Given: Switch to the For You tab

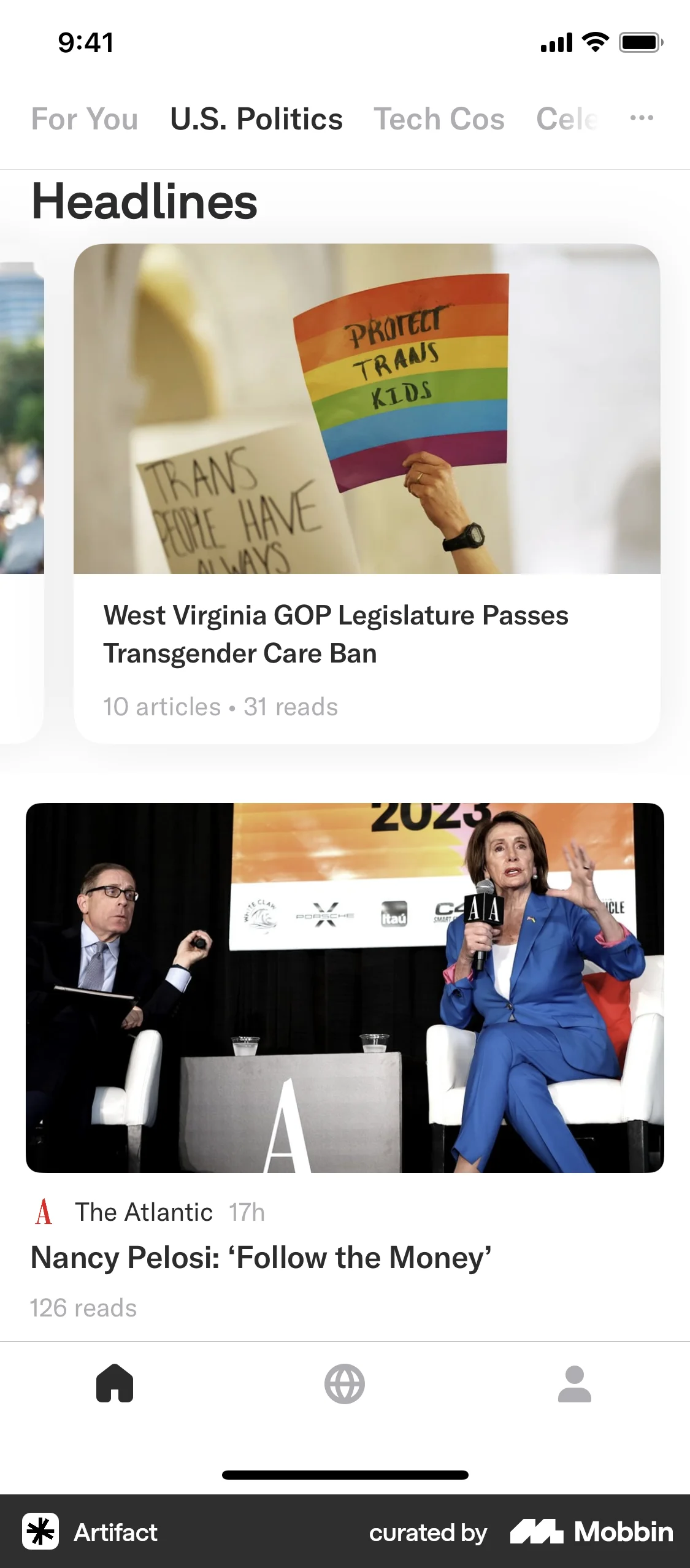Looking at the screenshot, I should pos(85,119).
